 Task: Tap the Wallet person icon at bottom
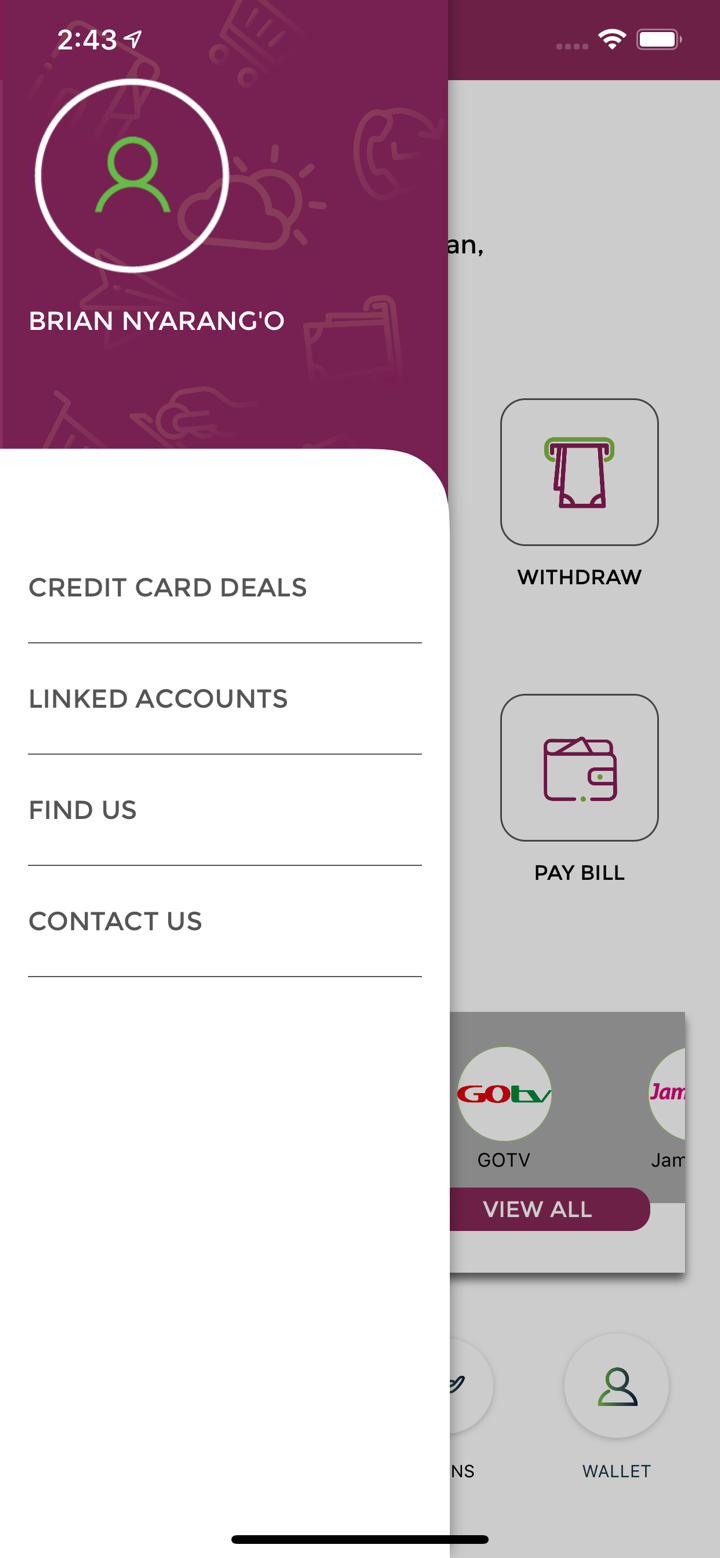[616, 1386]
